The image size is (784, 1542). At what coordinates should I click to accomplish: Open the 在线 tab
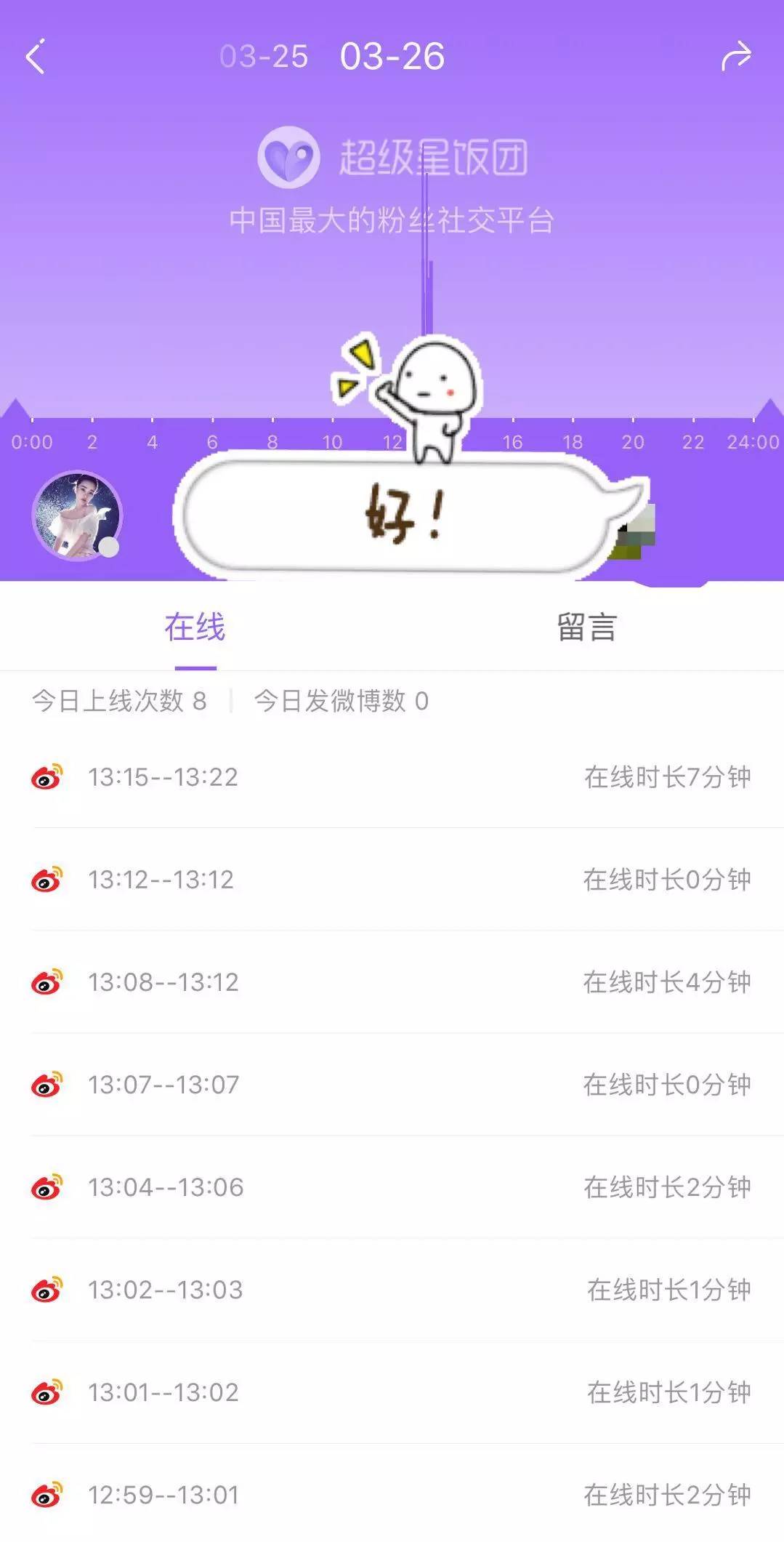coord(195,627)
